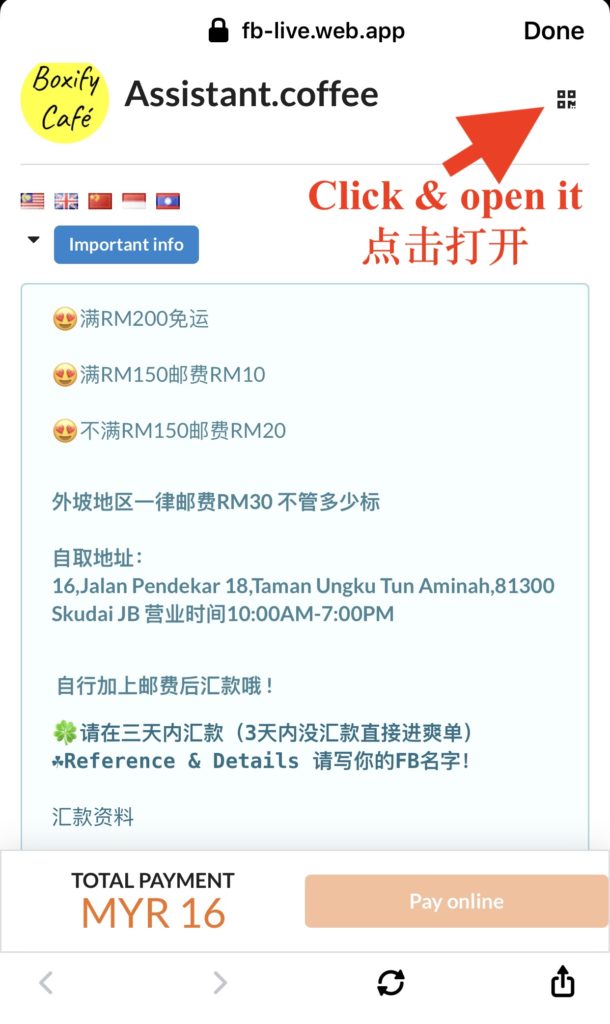Tap the Important info button
Screen dimensions: 610x1024
click(x=126, y=245)
